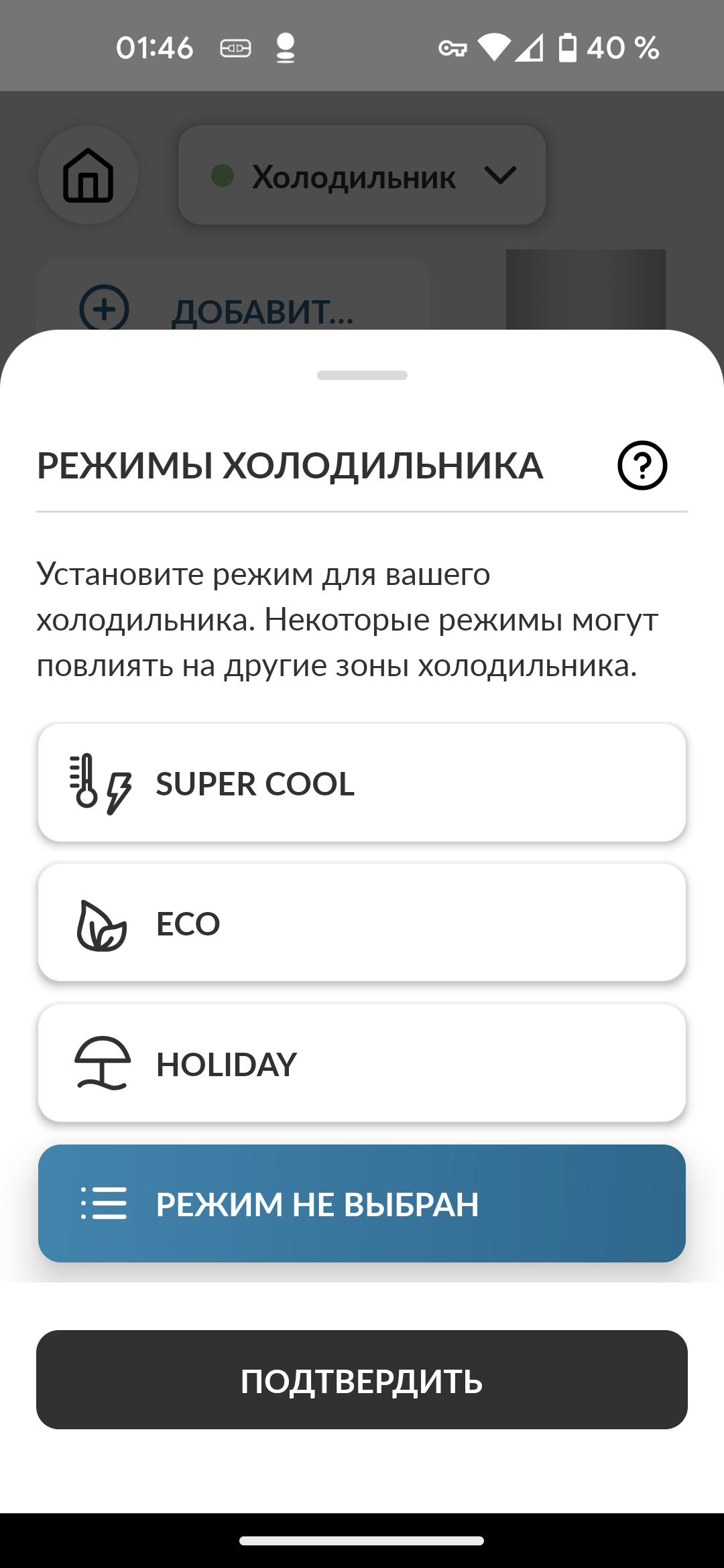Open the help question mark icon
Screen dimensions: 724x1568
click(642, 465)
